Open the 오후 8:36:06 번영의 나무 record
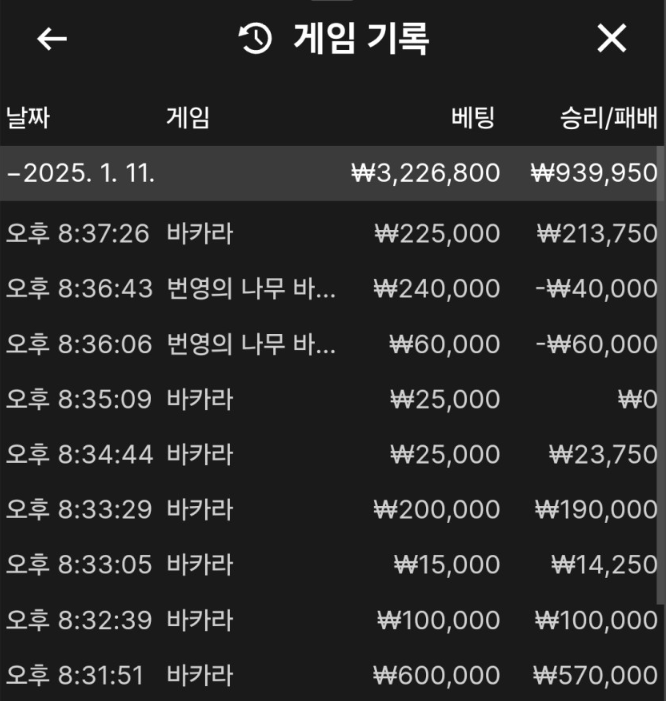 click(330, 344)
